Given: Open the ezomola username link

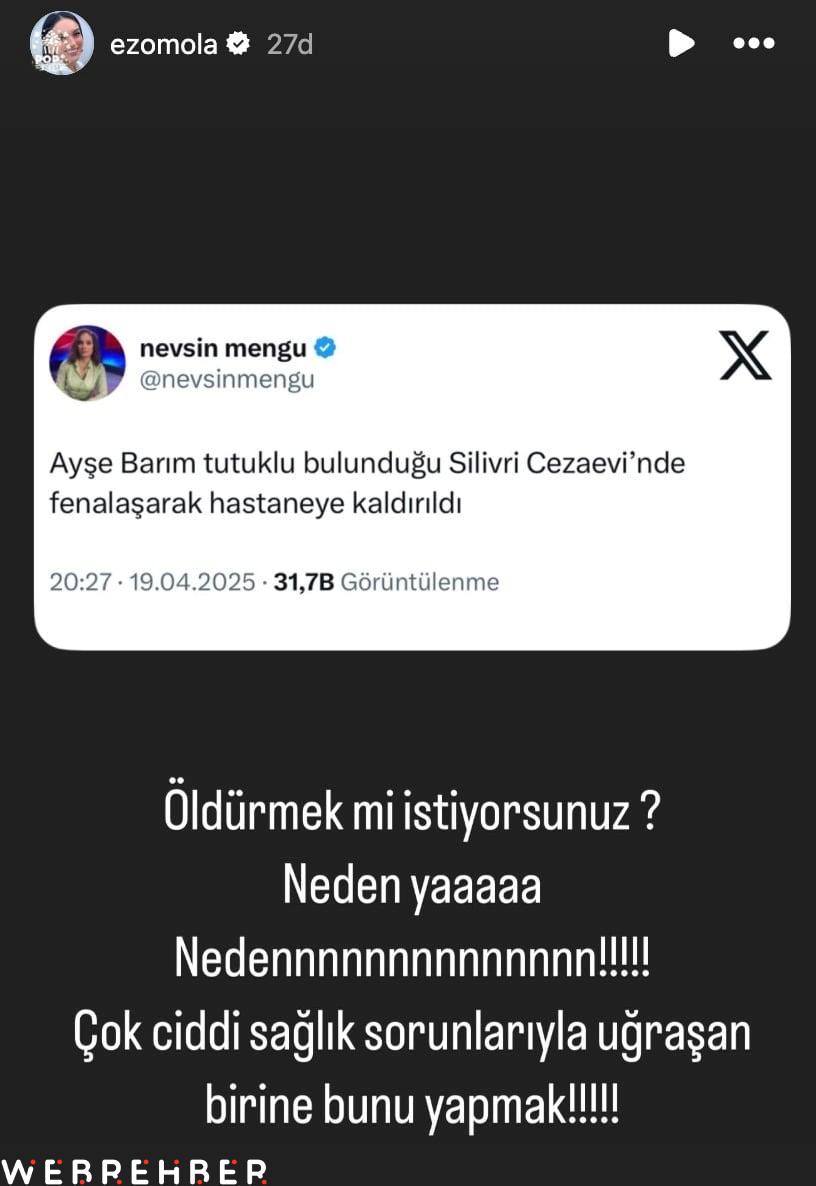Looking at the screenshot, I should click(163, 44).
